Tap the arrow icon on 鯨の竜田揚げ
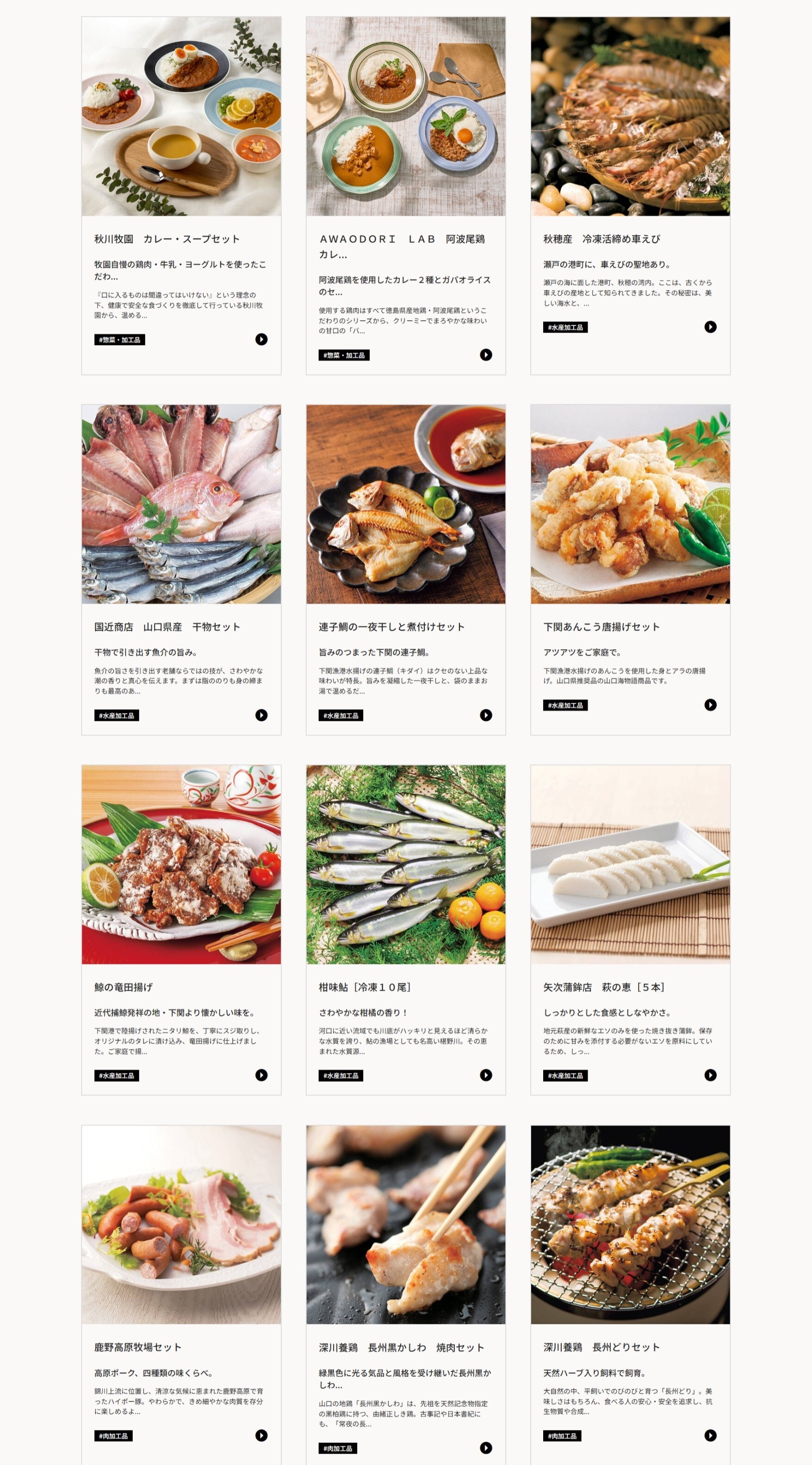 pyautogui.click(x=261, y=1075)
